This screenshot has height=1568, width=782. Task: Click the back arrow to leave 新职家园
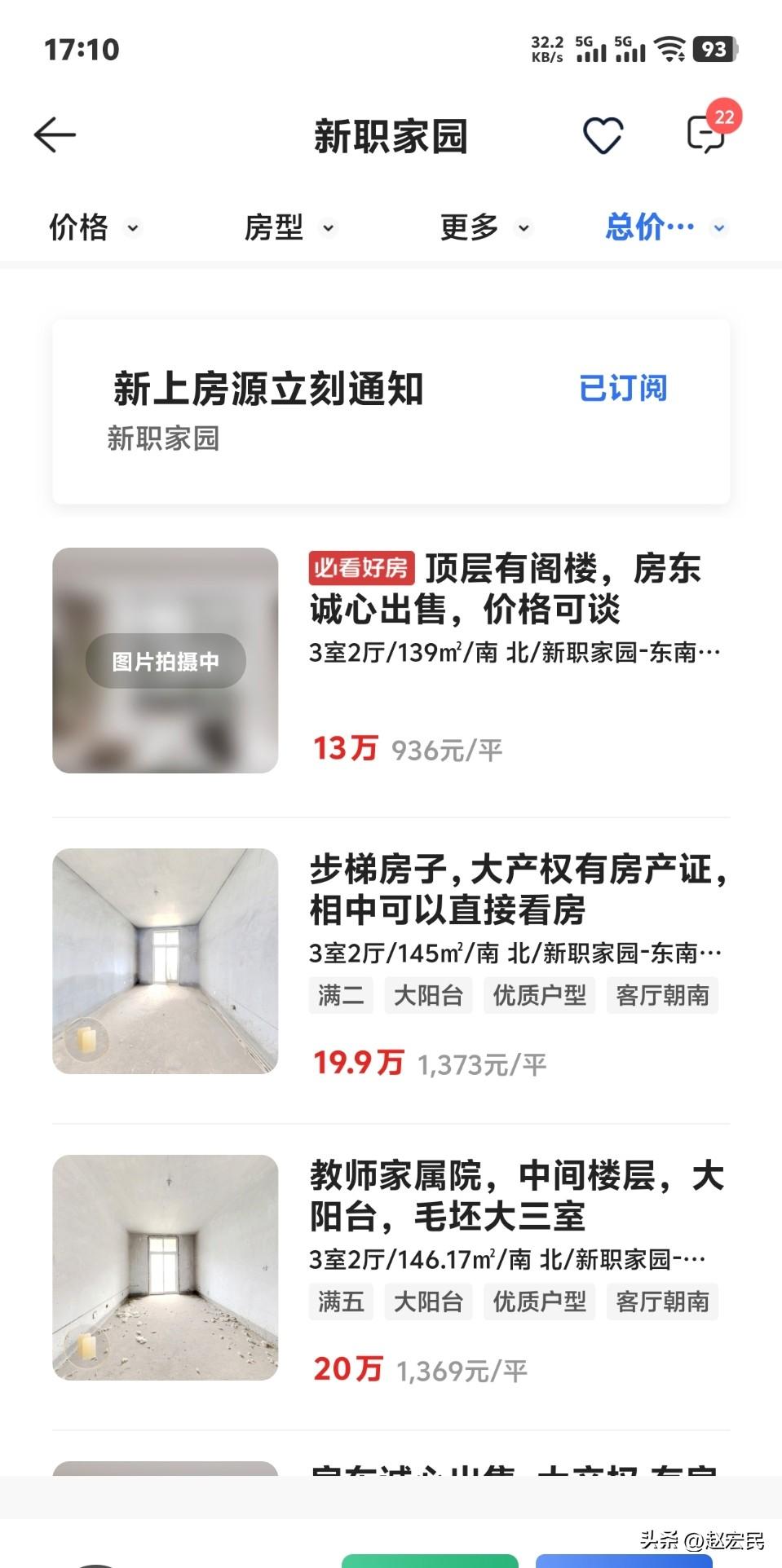[x=54, y=133]
